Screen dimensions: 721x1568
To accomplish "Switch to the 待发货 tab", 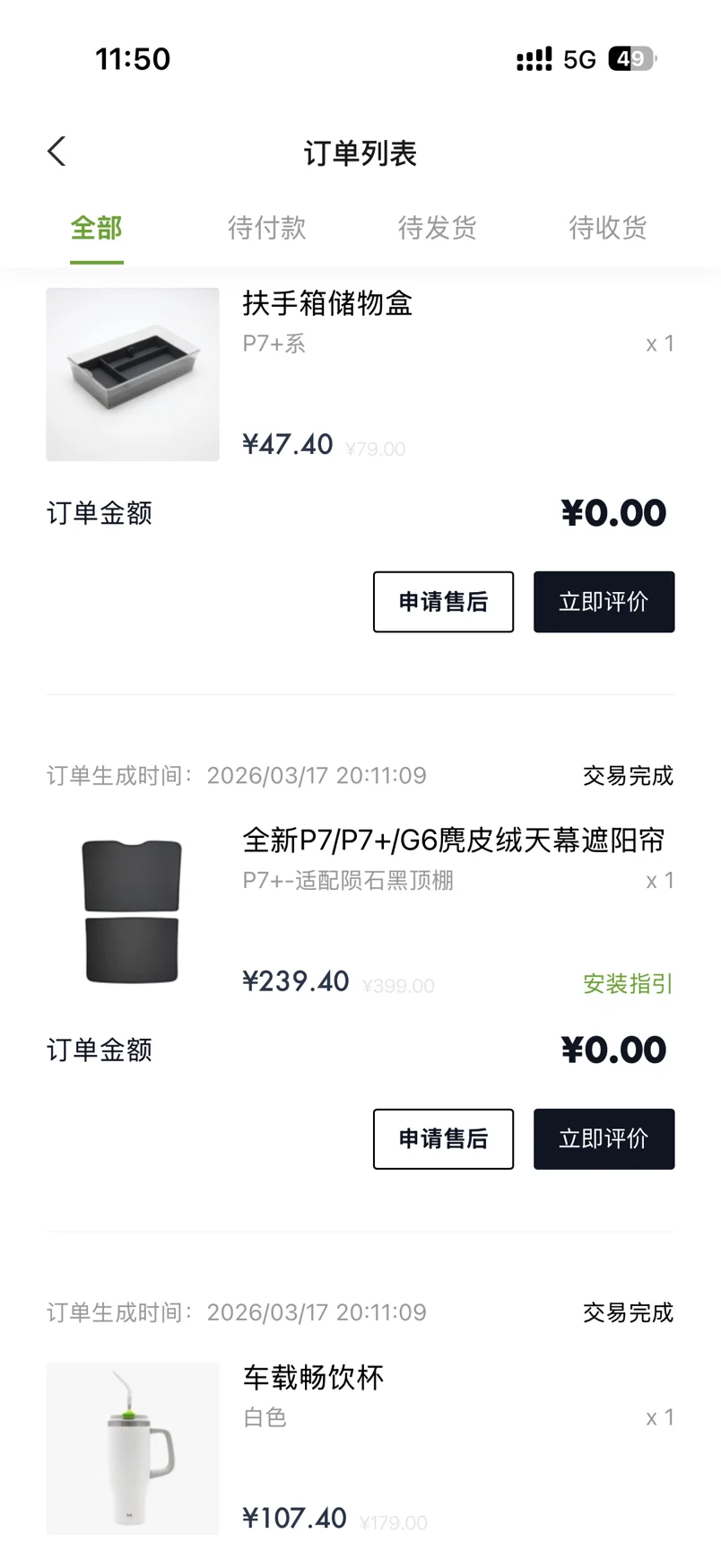I will 437,228.
